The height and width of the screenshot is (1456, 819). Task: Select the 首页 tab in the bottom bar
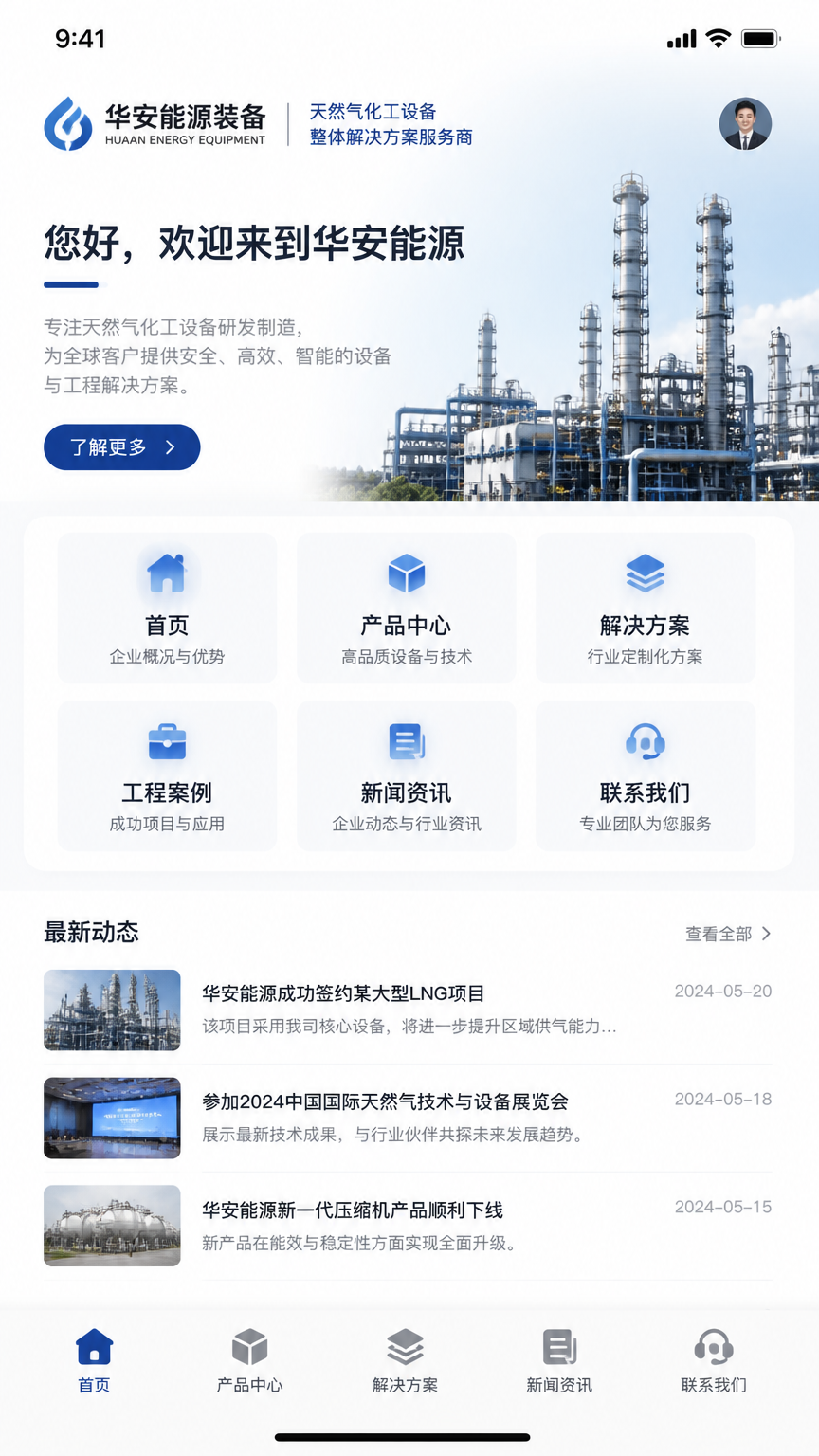coord(94,1360)
